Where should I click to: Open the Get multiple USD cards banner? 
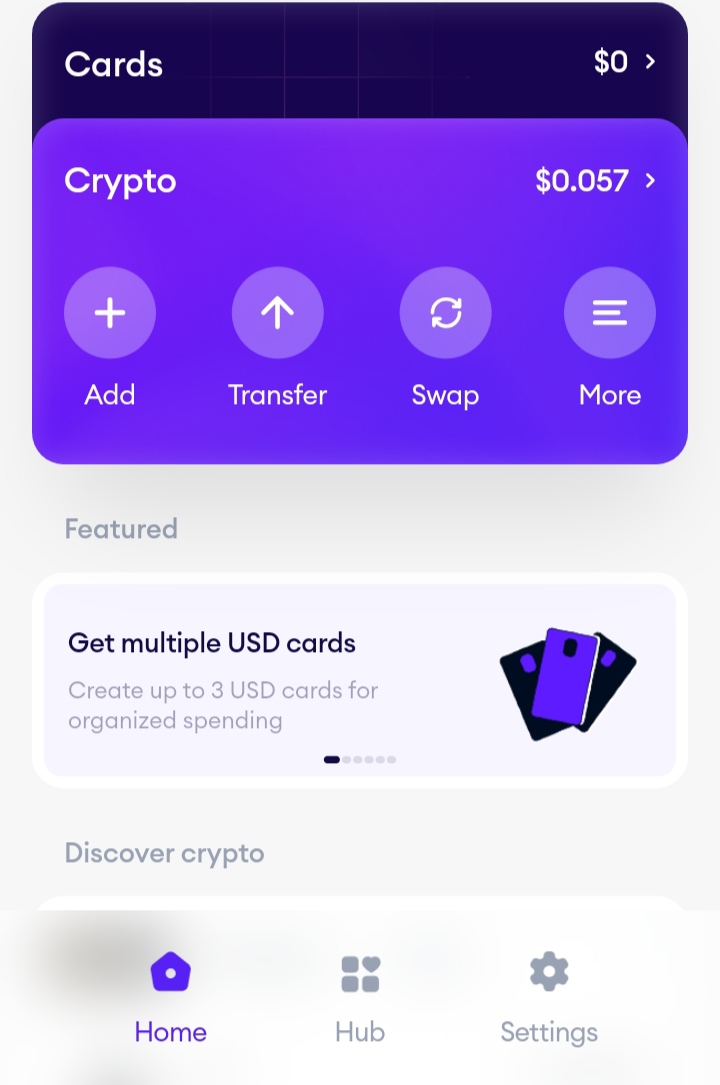[x=360, y=680]
